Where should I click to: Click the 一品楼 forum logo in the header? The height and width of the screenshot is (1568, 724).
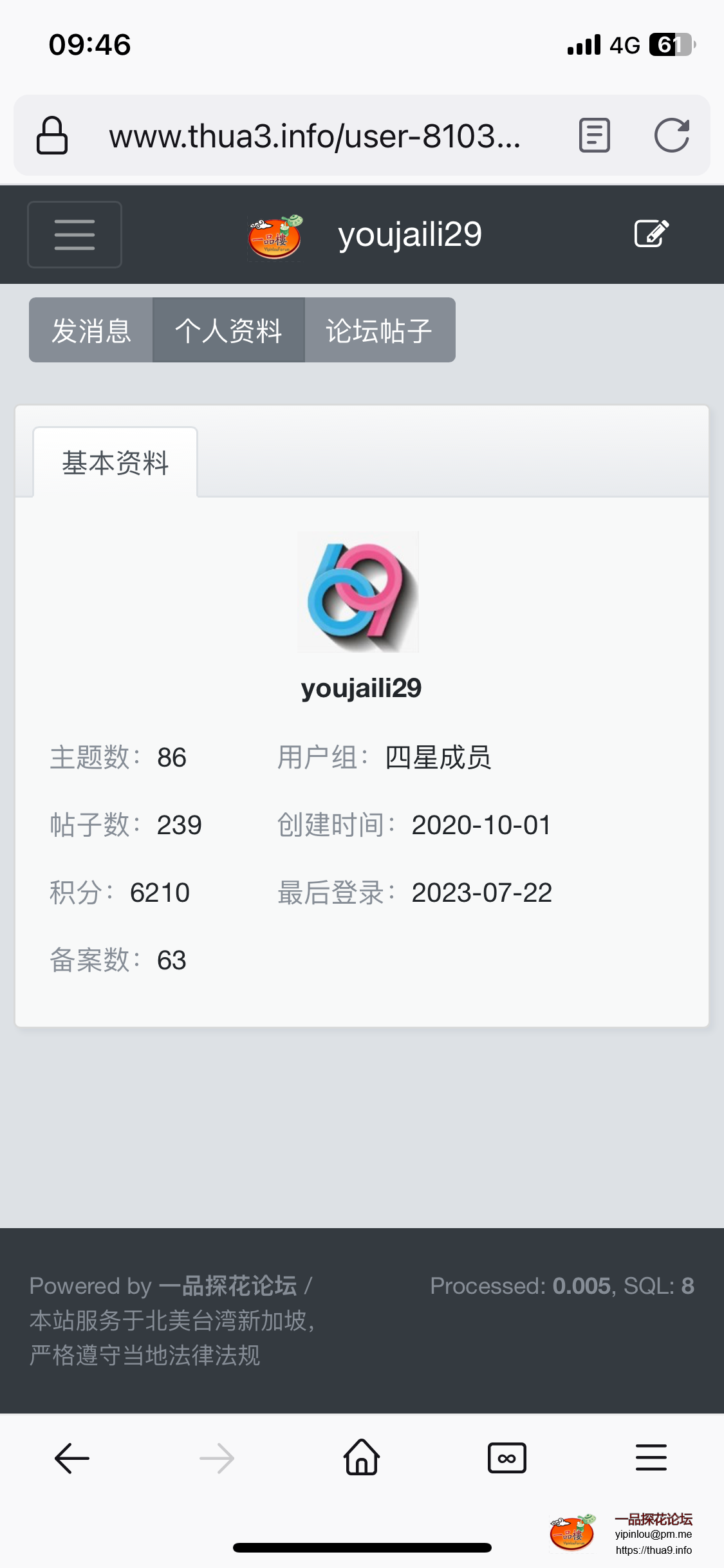275,234
